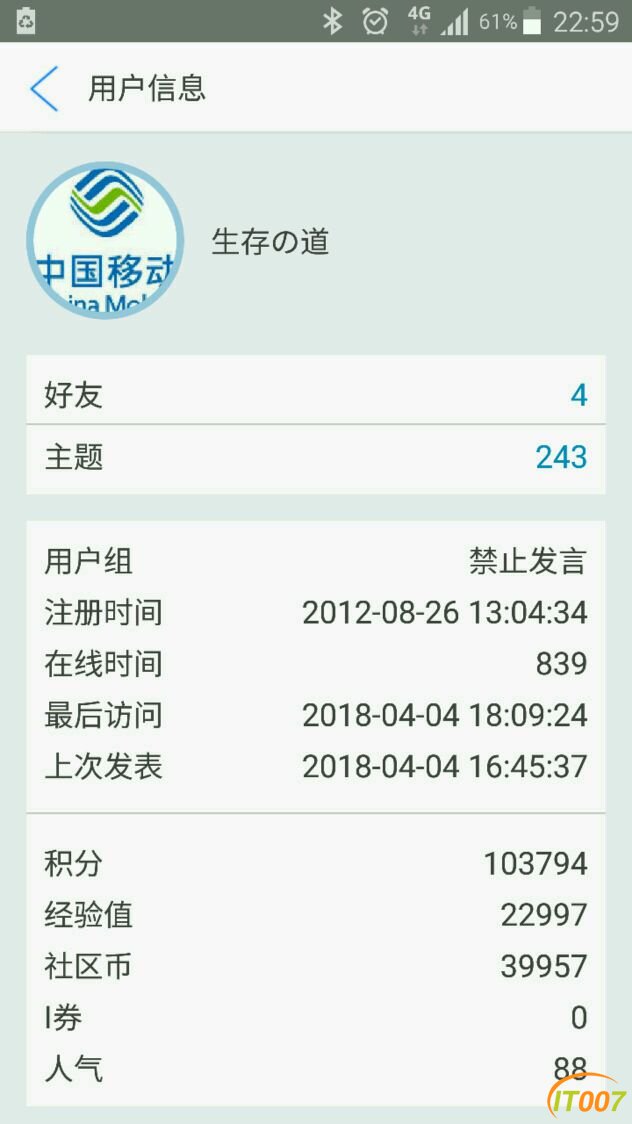Image resolution: width=632 pixels, height=1124 pixels.
Task: View 生存の道 profile avatar
Action: click(105, 241)
